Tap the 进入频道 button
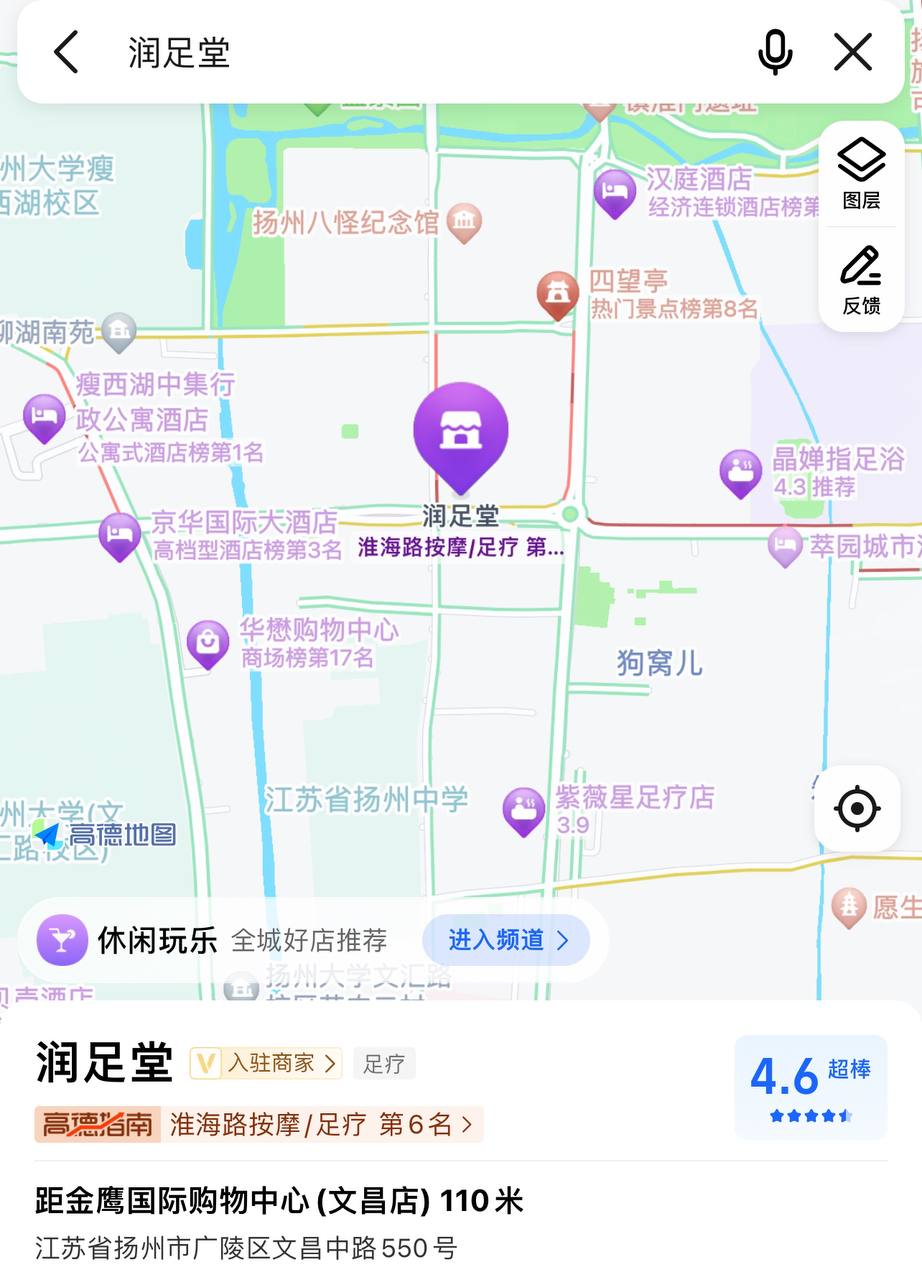The height and width of the screenshot is (1280, 922). tap(507, 940)
